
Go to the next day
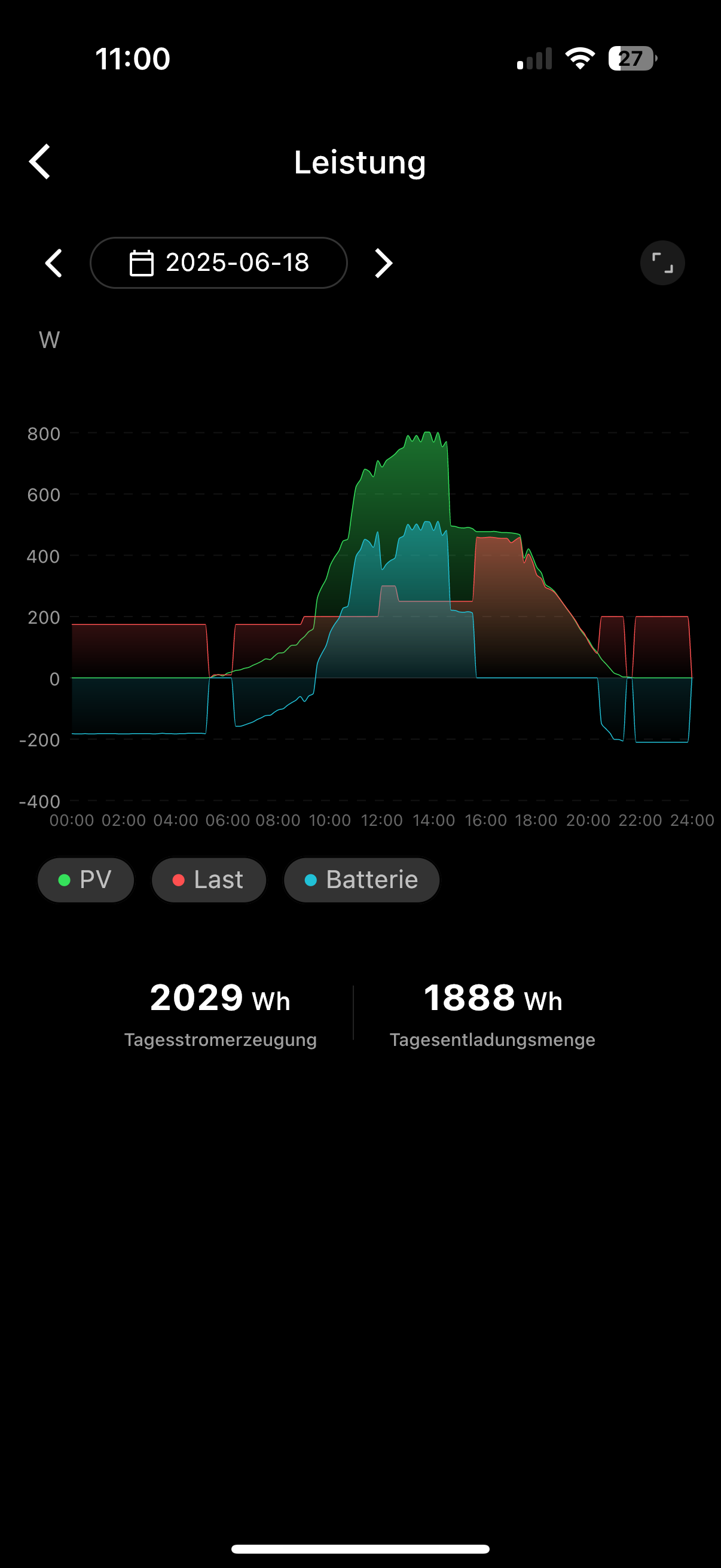383,263
